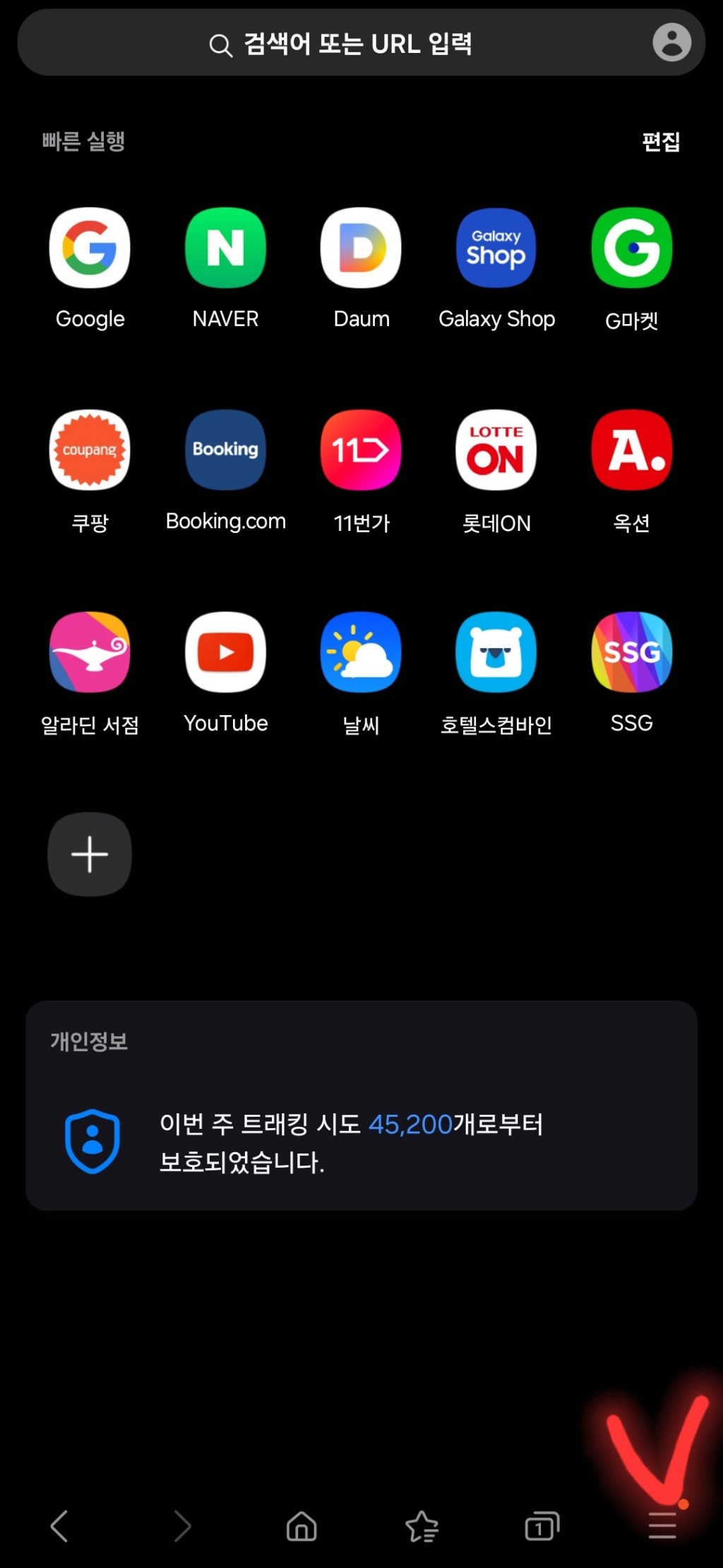
Task: Open the NAVER shortcut
Action: point(225,248)
